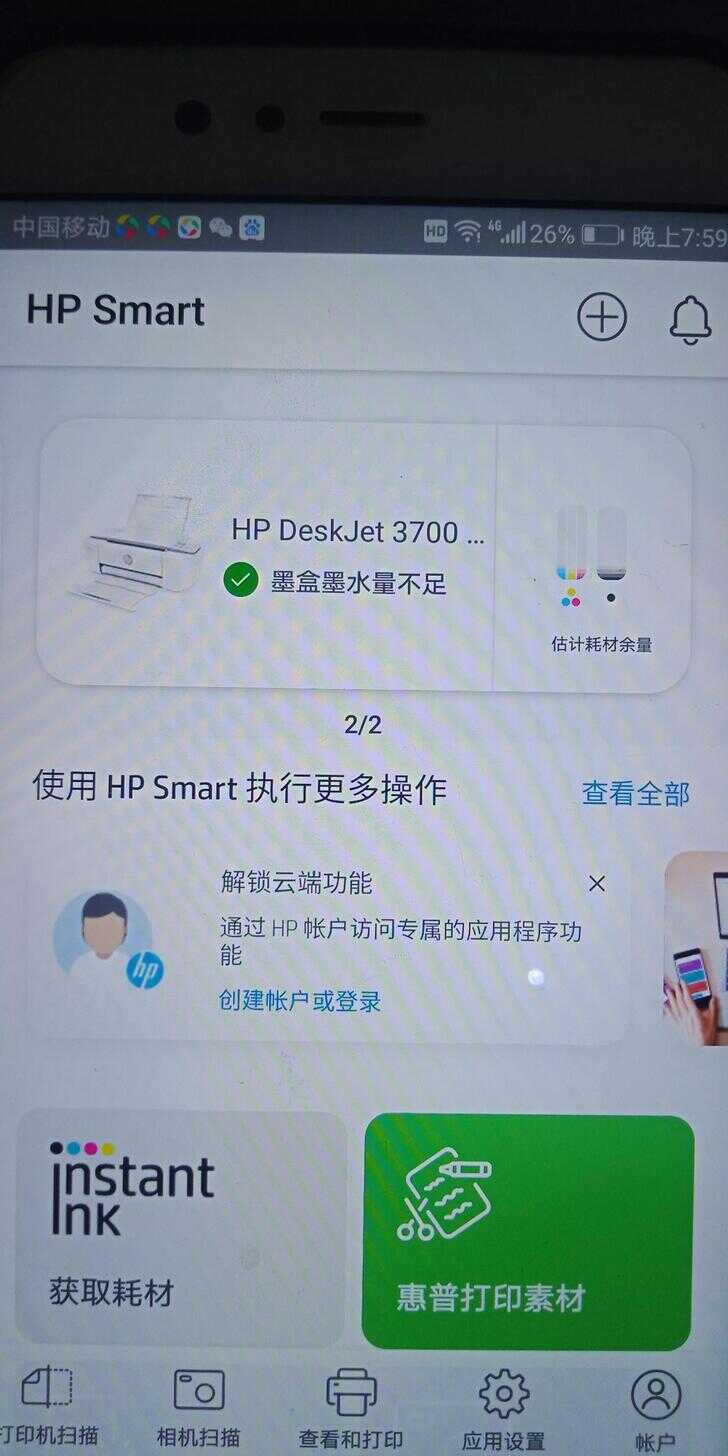
Task: Go to the 帐户 account tab
Action: tap(656, 1407)
